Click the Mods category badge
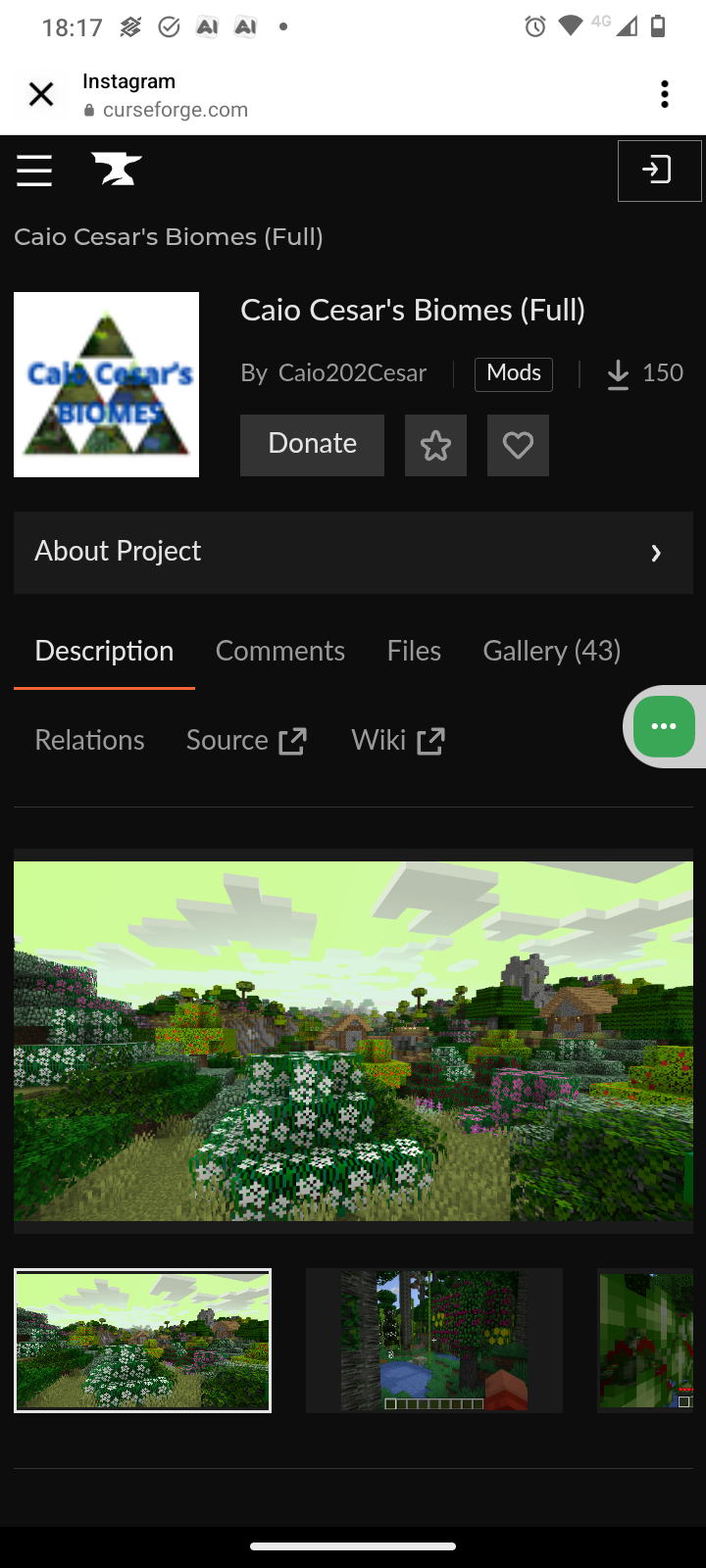The image size is (706, 1568). 513,373
